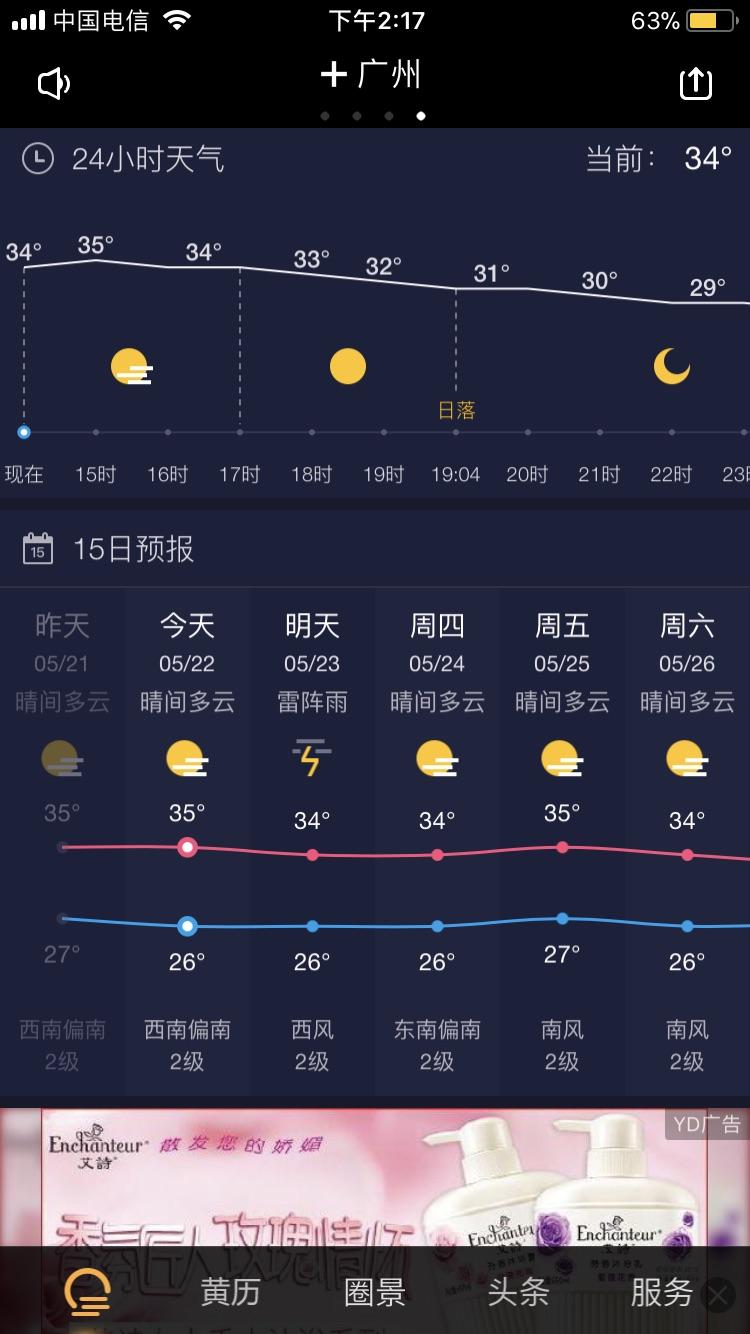Tap the add-city plus sign next to 广州
The width and height of the screenshot is (750, 1334).
pyautogui.click(x=333, y=74)
